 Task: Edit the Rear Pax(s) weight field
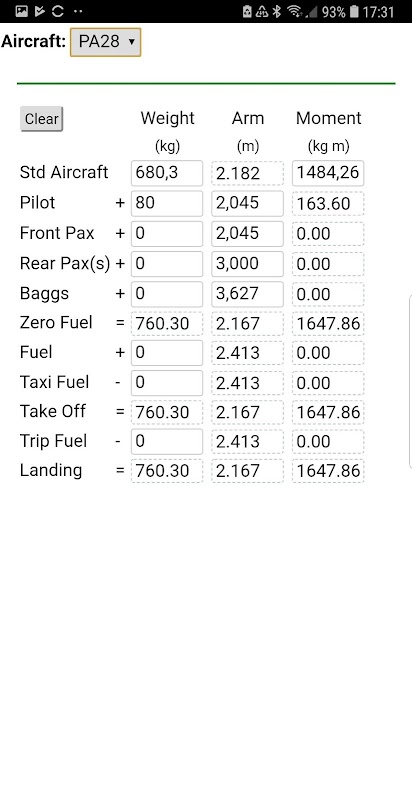pyautogui.click(x=167, y=264)
